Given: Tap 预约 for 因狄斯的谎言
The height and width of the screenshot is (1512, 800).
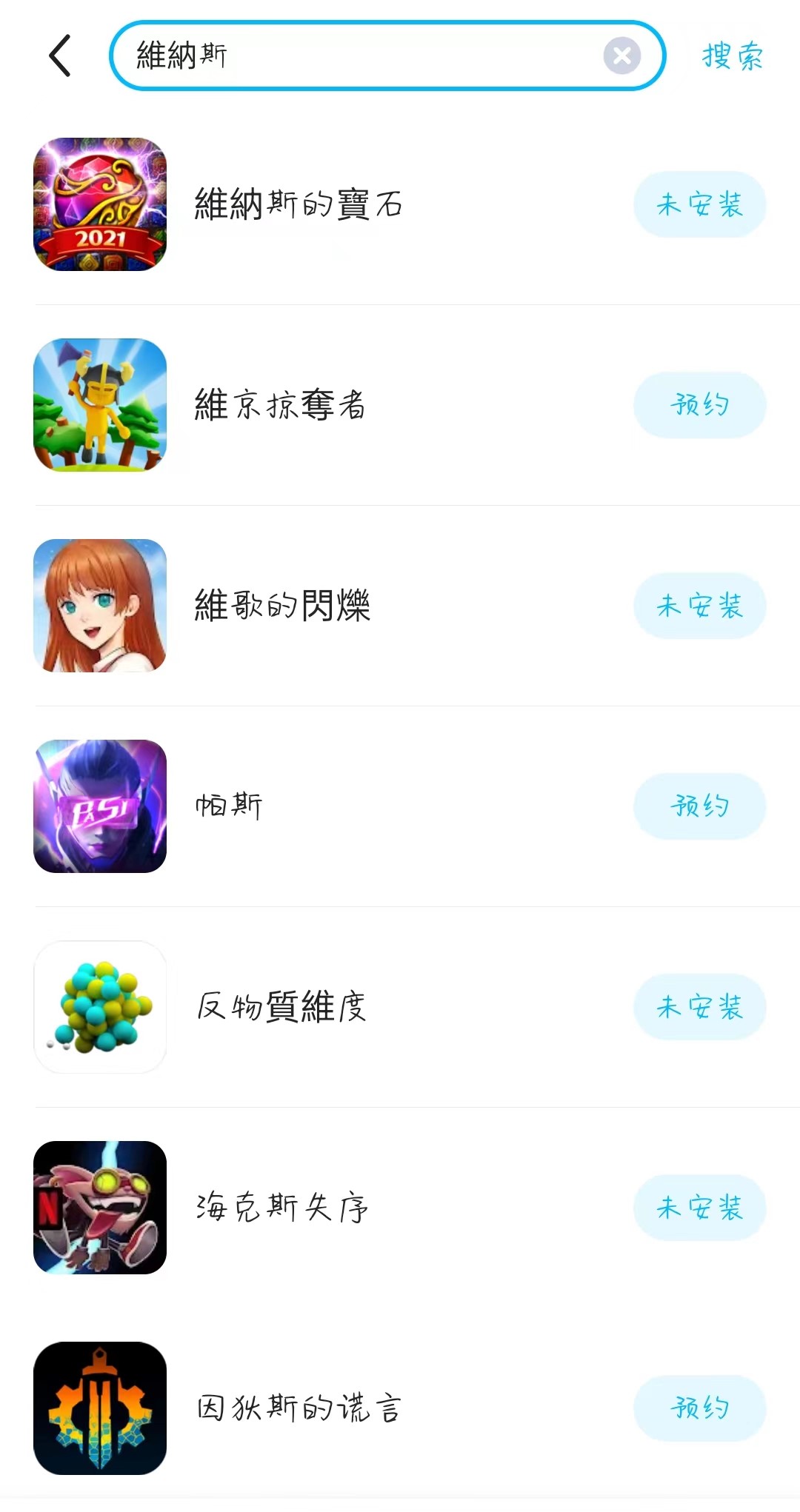Looking at the screenshot, I should 699,1408.
